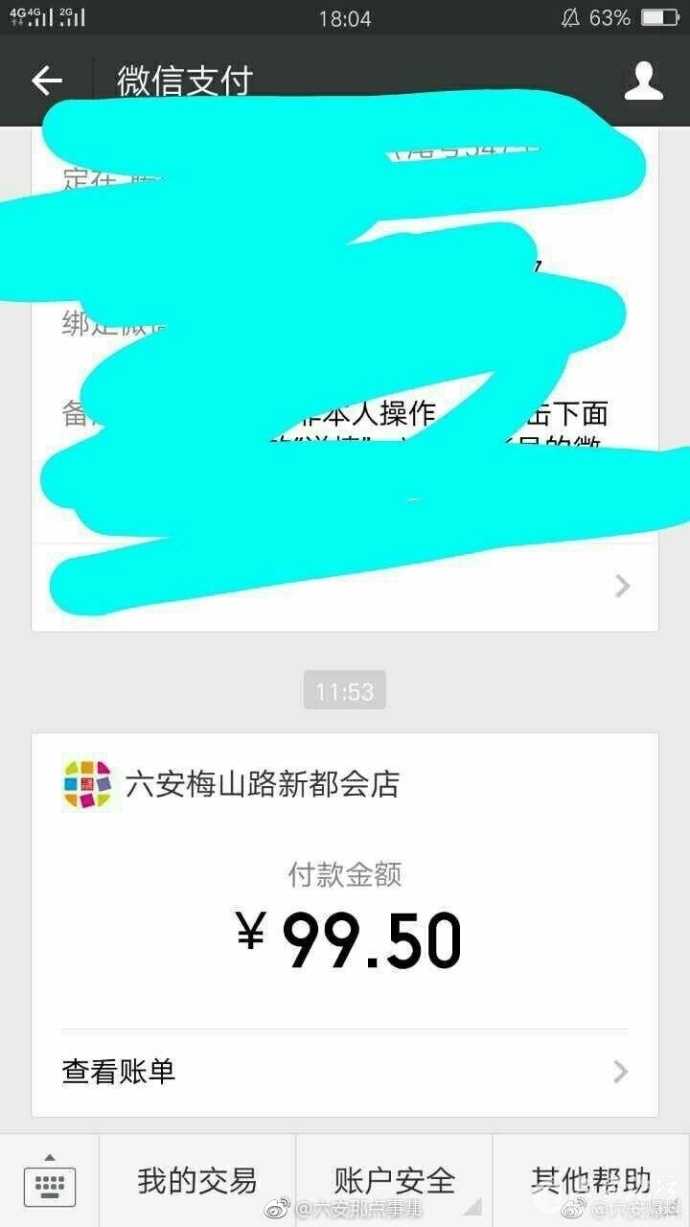690x1227 pixels.
Task: Open the account profile icon
Action: [x=643, y=81]
